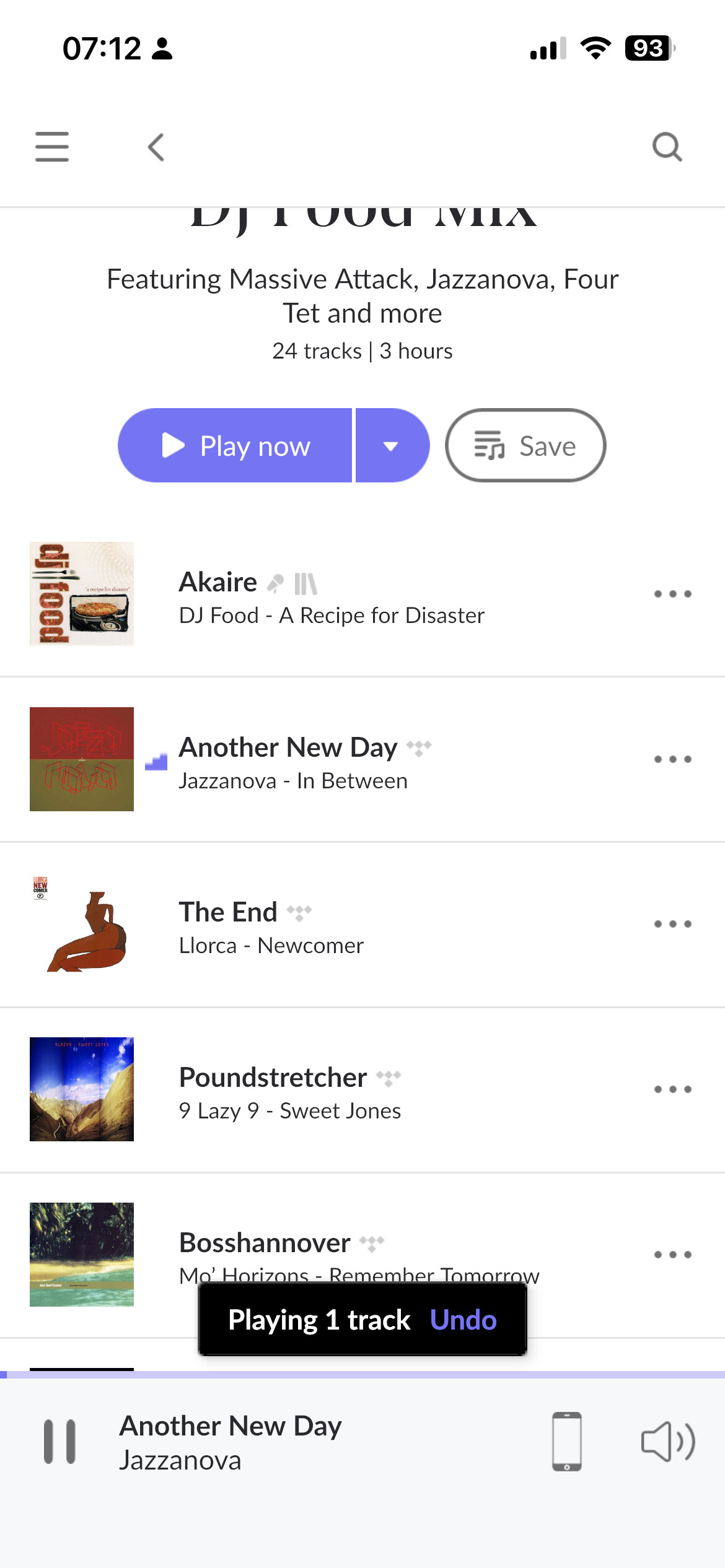
Task: Go back to the previous screen
Action: click(156, 147)
